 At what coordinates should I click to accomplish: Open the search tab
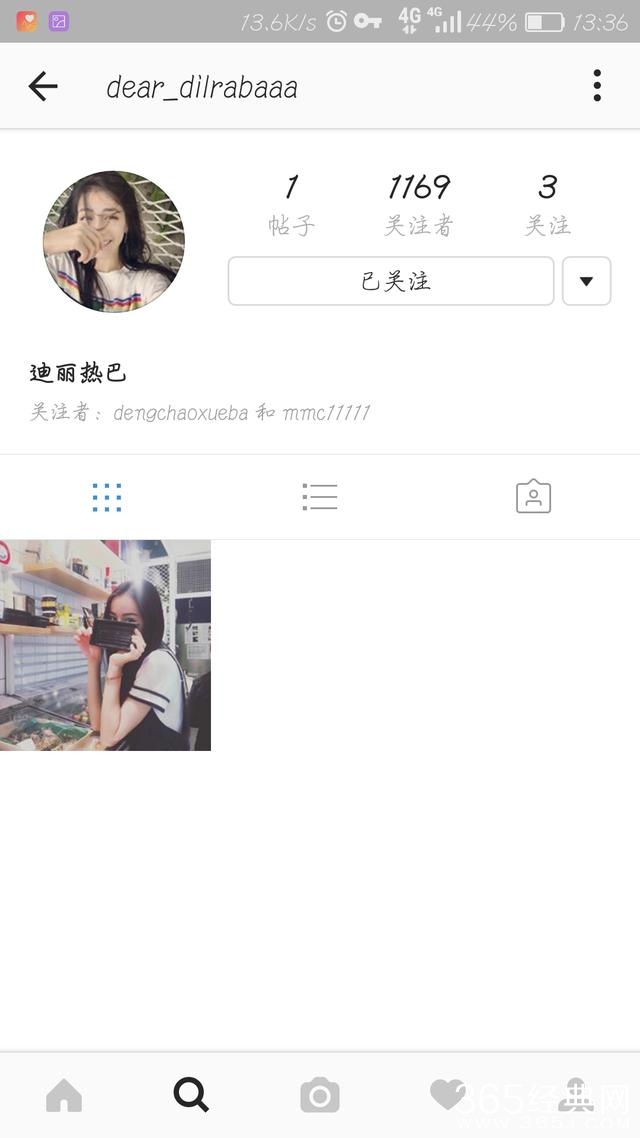(x=191, y=1096)
